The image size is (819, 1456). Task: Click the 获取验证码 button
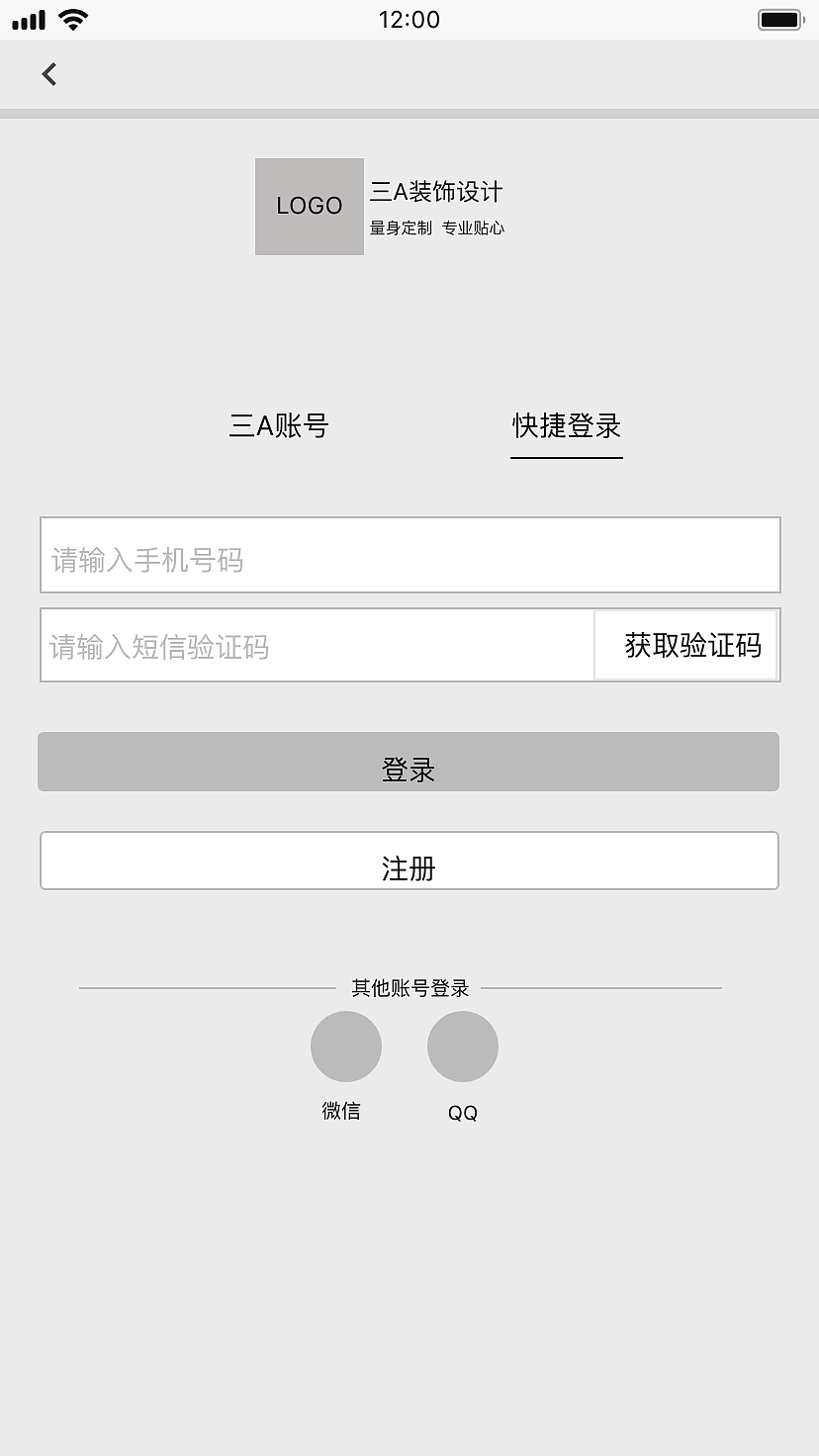[x=685, y=645]
